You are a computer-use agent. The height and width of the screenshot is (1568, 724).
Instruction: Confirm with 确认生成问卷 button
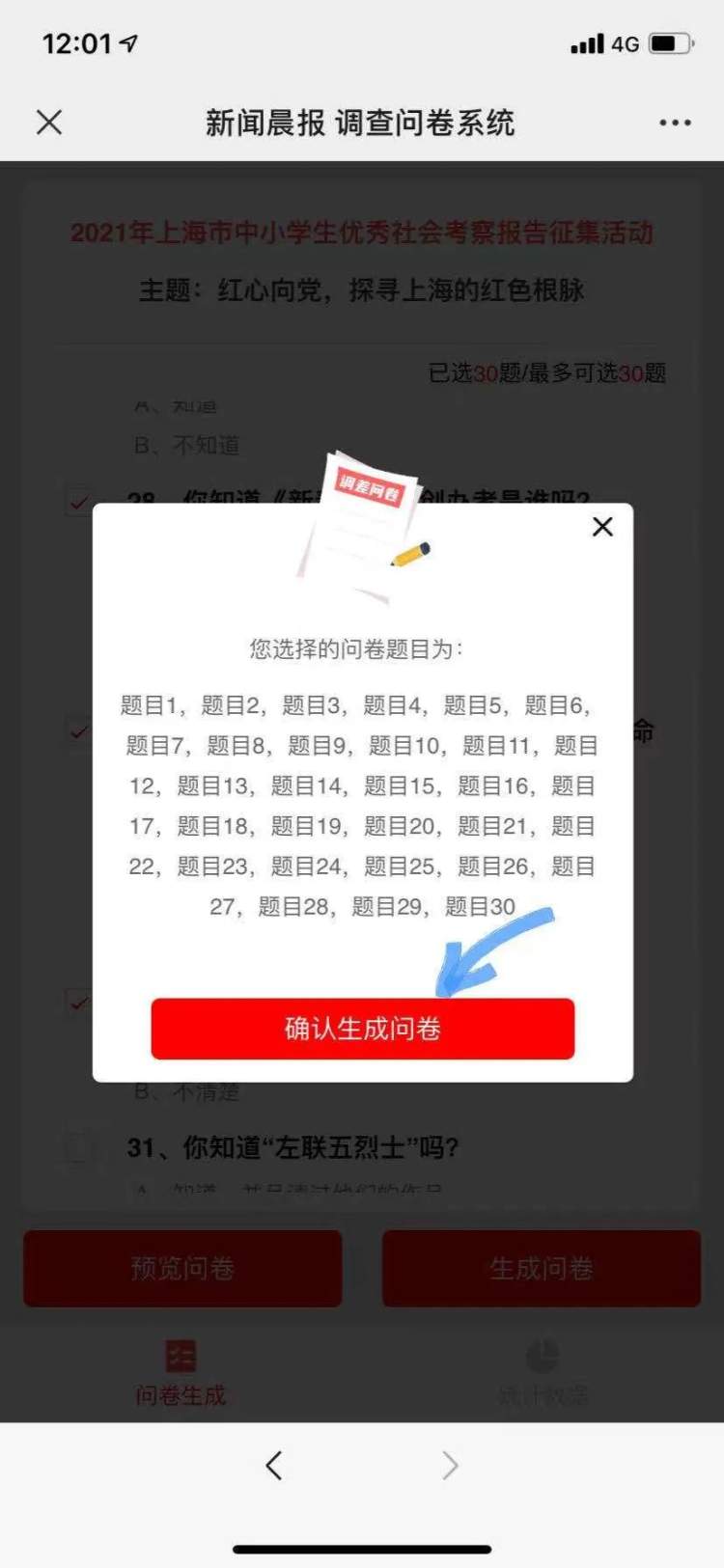point(363,1029)
